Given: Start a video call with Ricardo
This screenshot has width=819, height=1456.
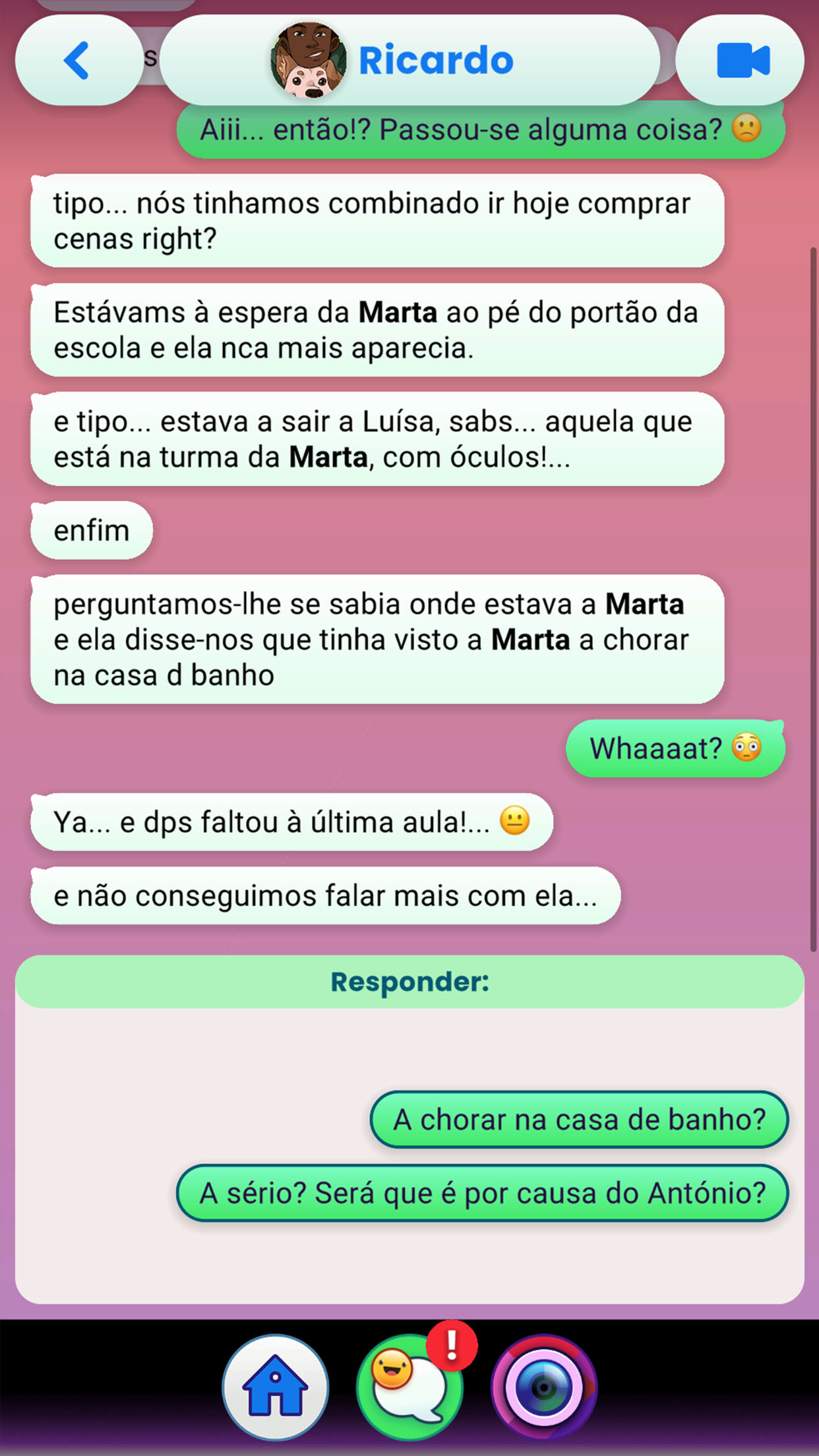Looking at the screenshot, I should [x=742, y=61].
